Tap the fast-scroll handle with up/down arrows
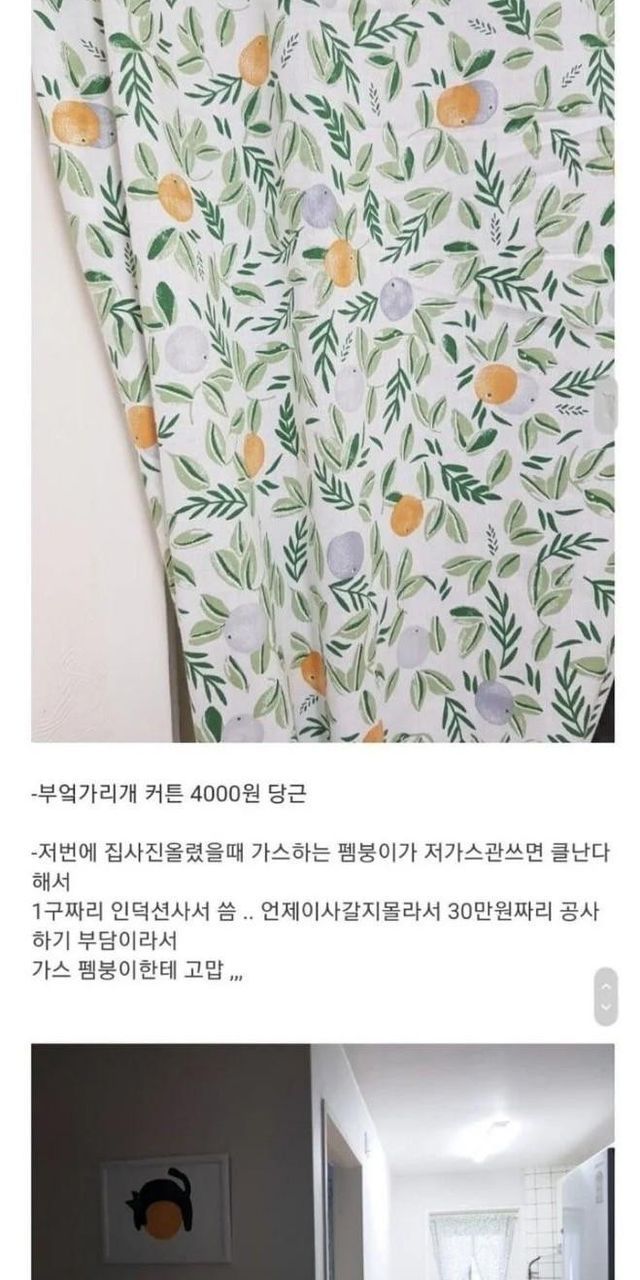The height and width of the screenshot is (1280, 640). pos(606,995)
